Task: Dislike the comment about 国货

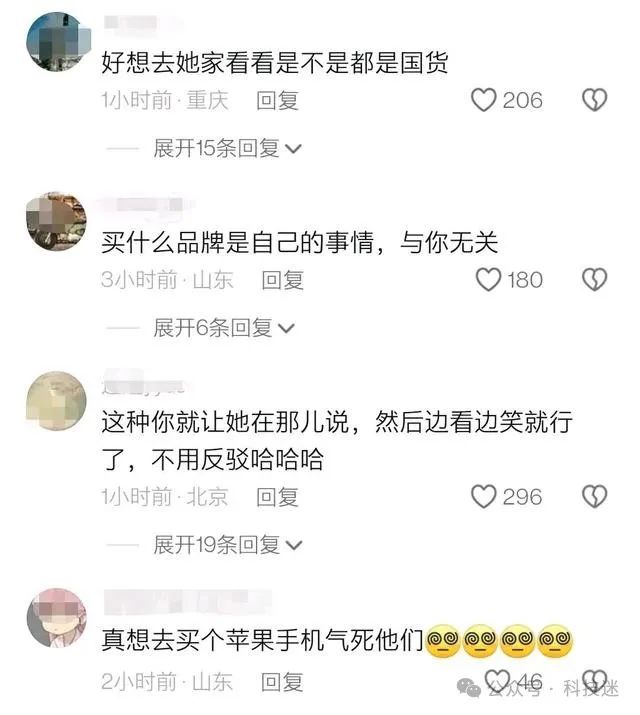Action: tap(595, 100)
